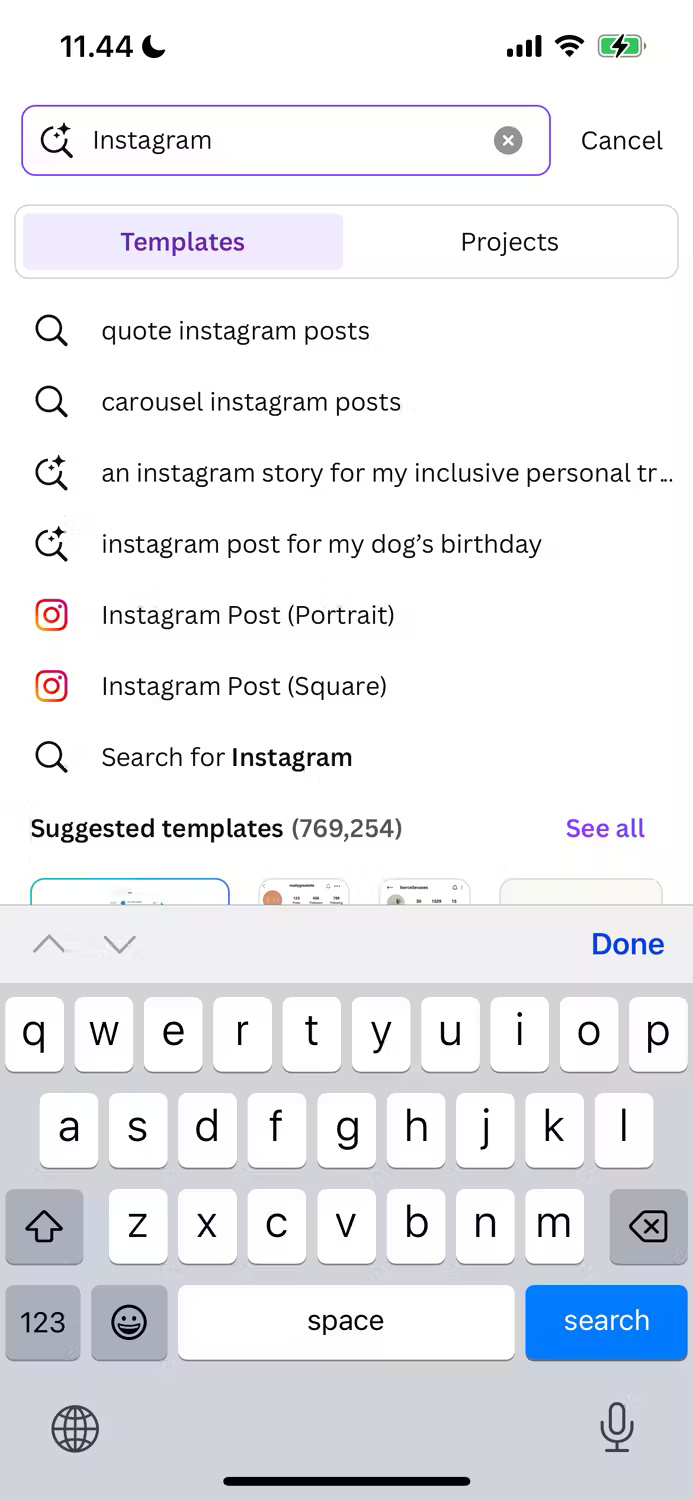This screenshot has height=1500, width=693.
Task: Focus the Instagram search field
Action: coord(285,141)
